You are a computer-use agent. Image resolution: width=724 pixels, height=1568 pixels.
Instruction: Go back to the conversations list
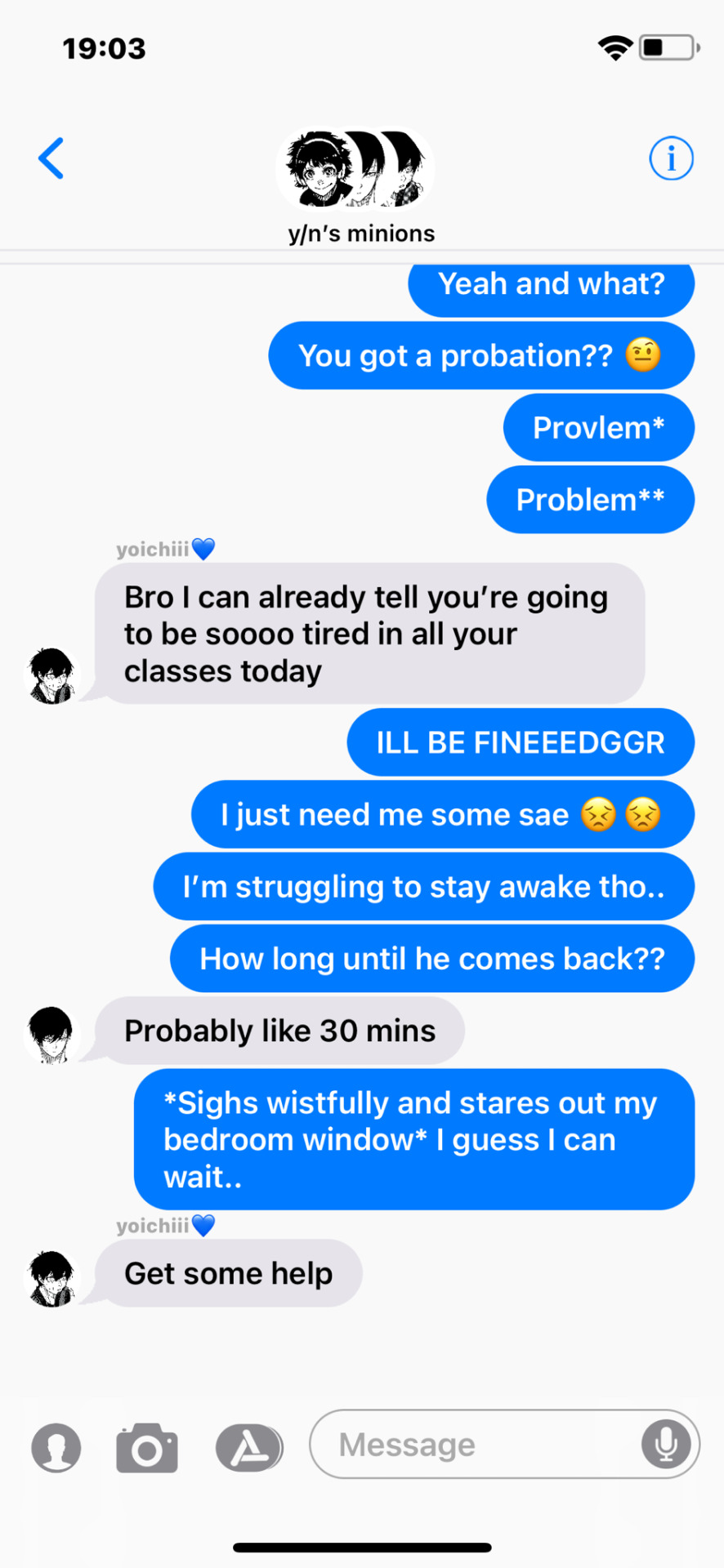[x=51, y=158]
